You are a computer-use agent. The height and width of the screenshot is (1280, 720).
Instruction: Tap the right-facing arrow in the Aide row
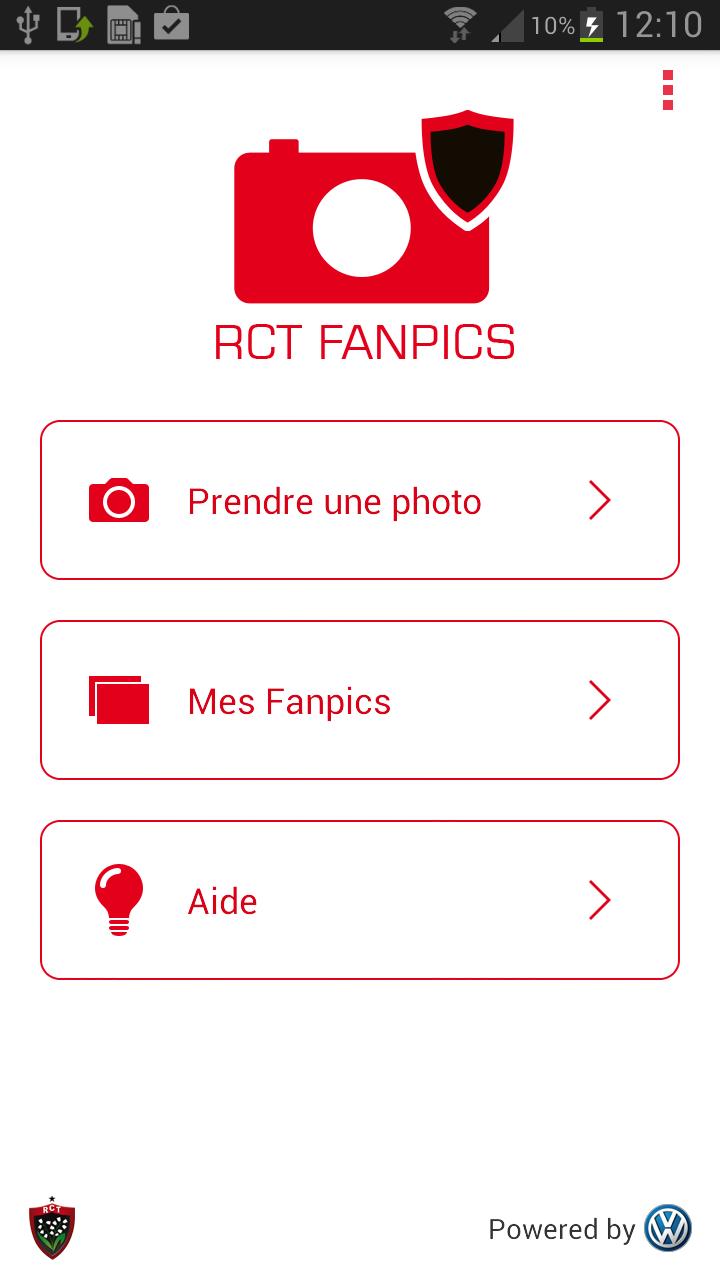point(599,899)
